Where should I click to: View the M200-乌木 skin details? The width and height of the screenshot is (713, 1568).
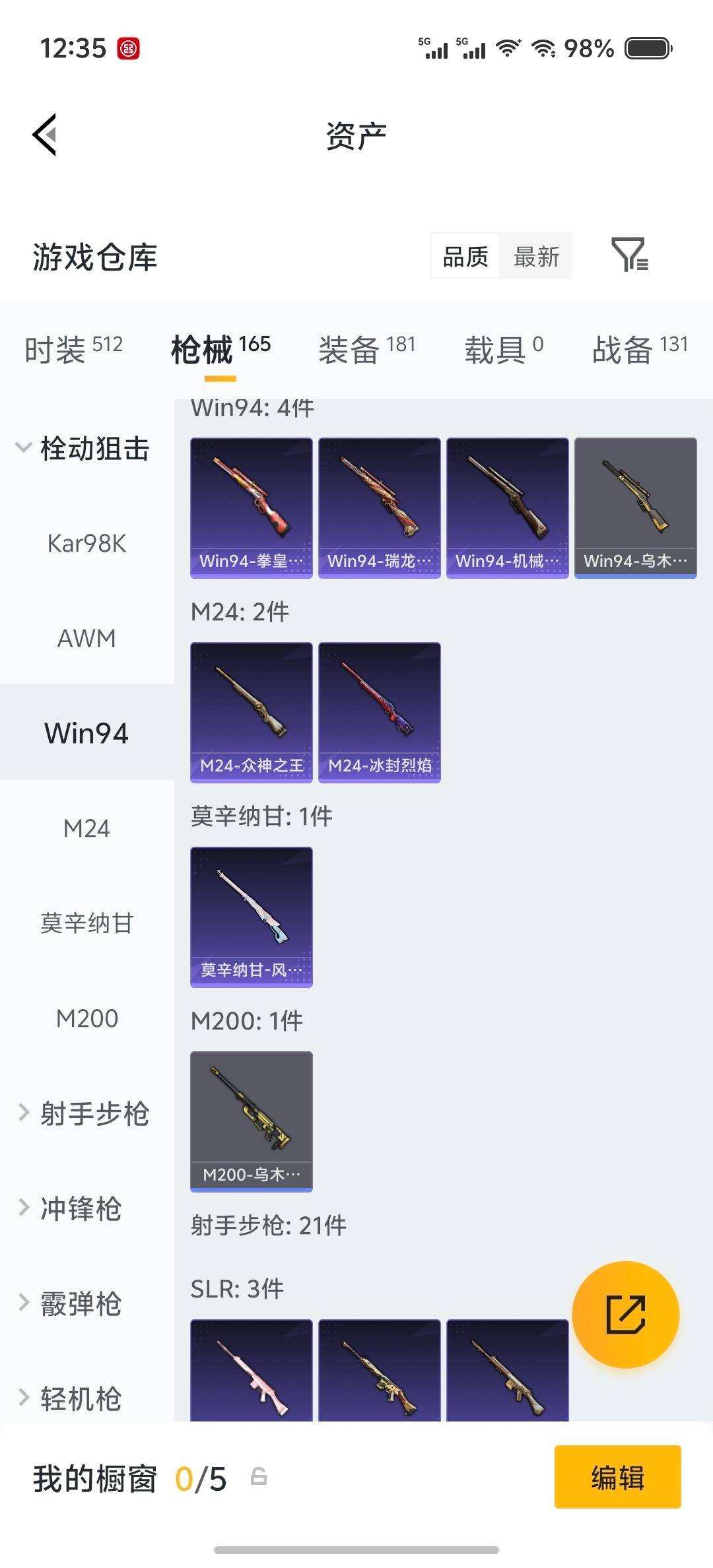(251, 1120)
